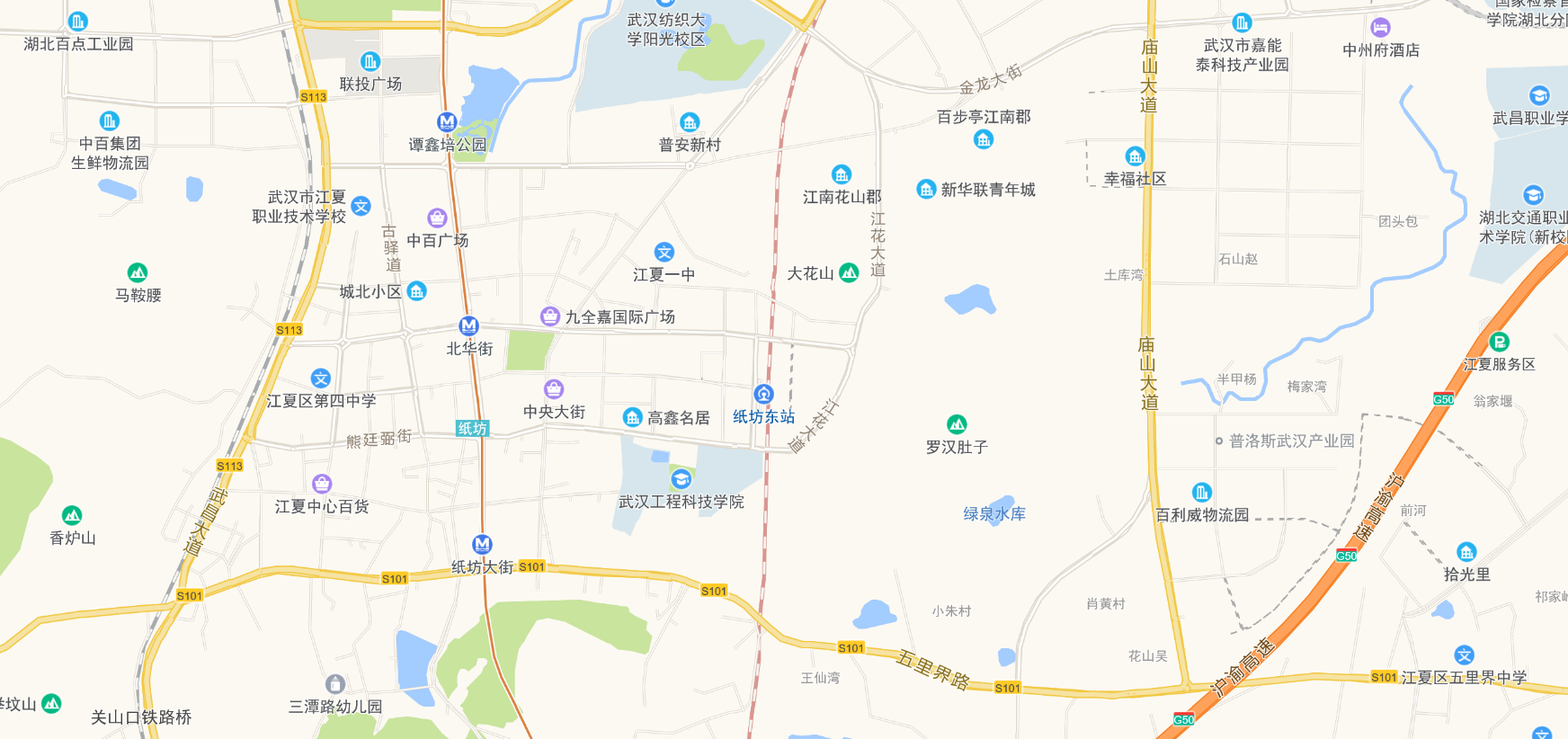Open the 高鑫名居 residential marker
1568x739 pixels.
(x=633, y=417)
